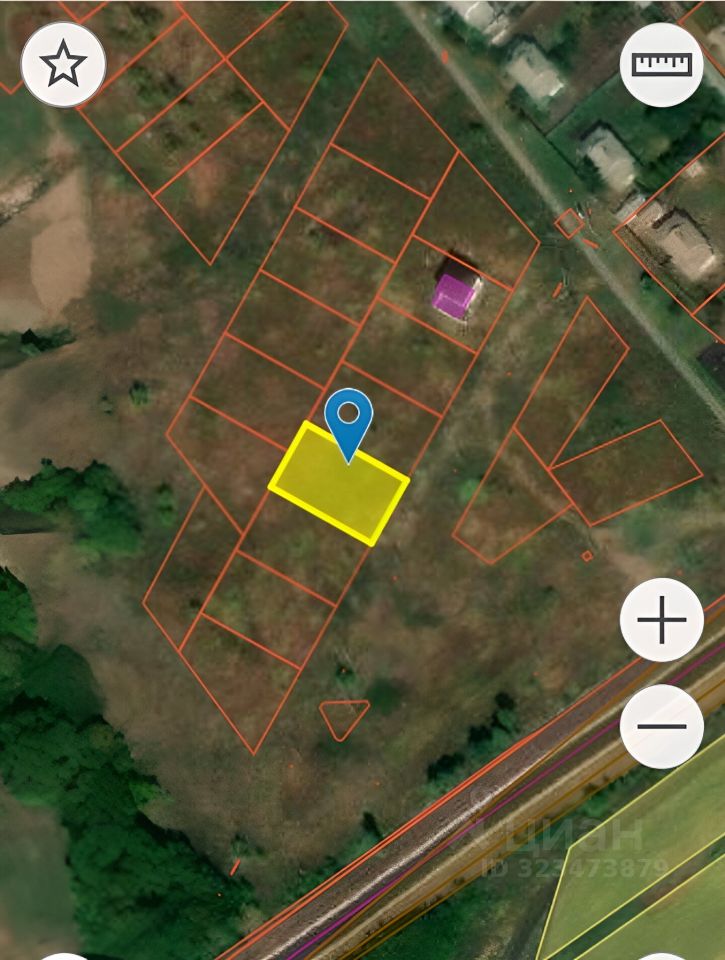
Task: Add this land plot to favorites
Action: [63, 65]
